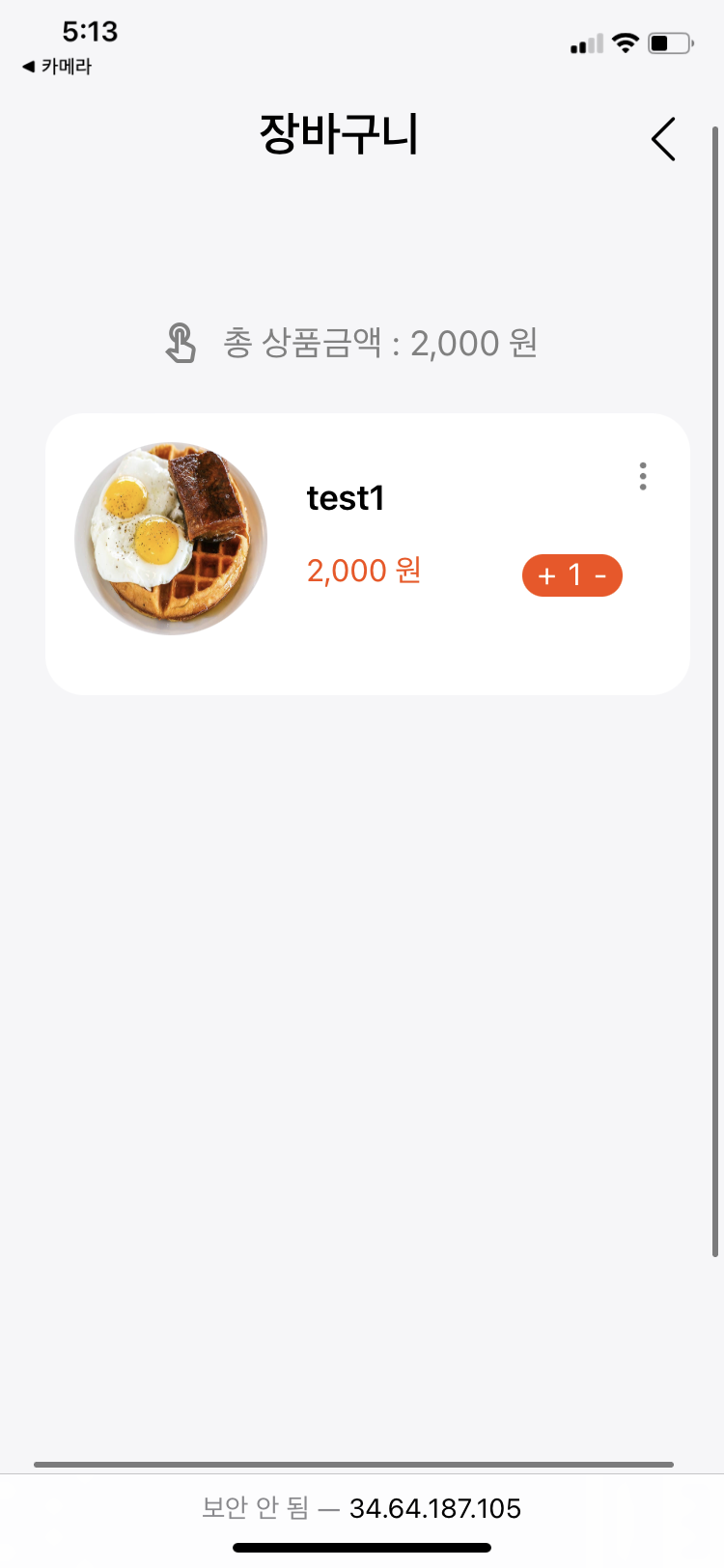Increase test1 quantity with plus
Image resolution: width=724 pixels, height=1568 pixels.
pos(546,576)
